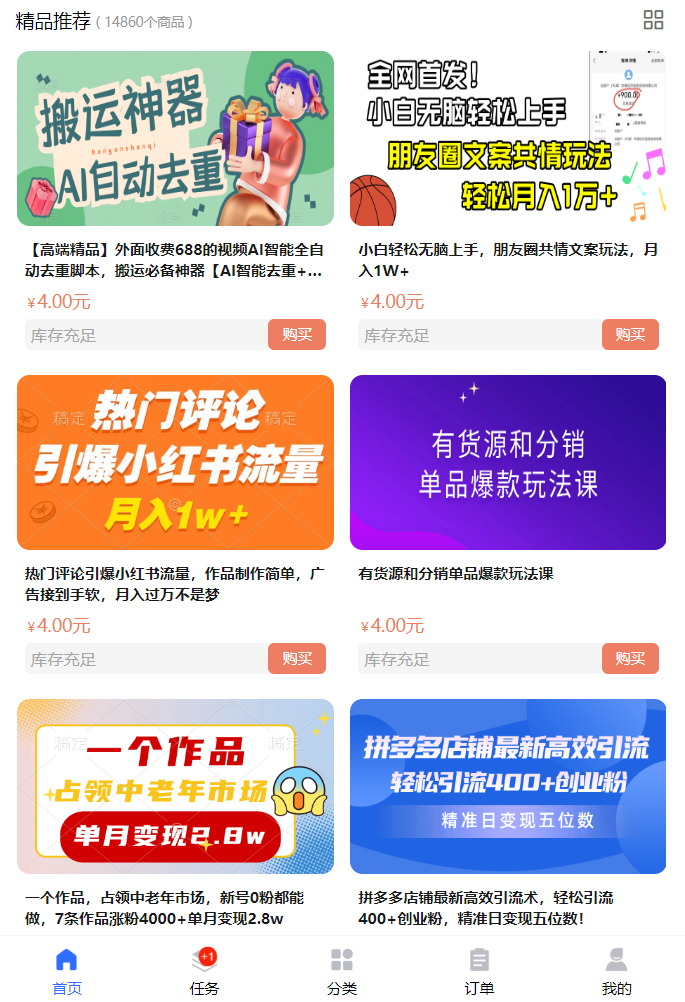The width and height of the screenshot is (685, 1002).
Task: Go to the 首页 tab
Action: click(67, 971)
